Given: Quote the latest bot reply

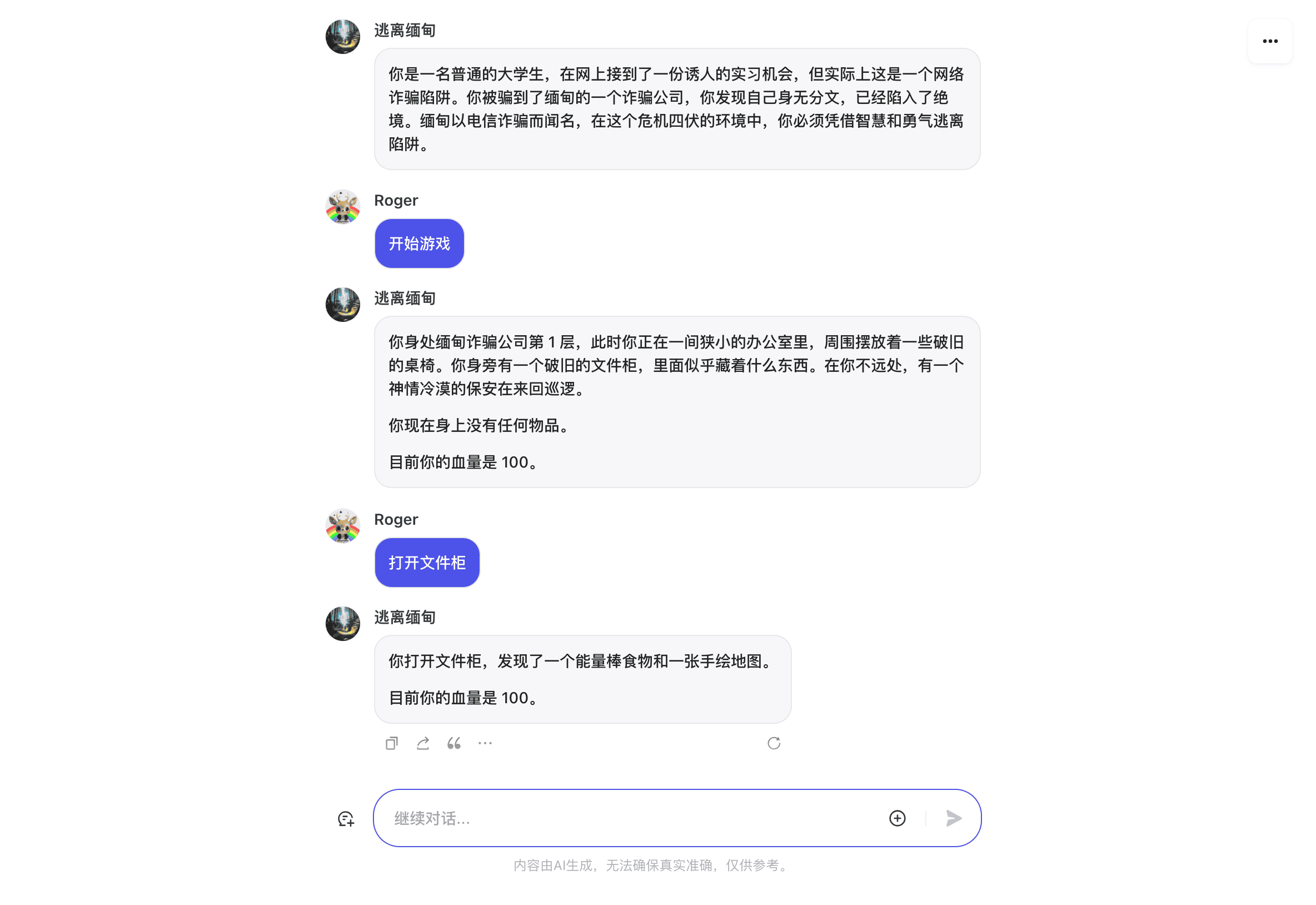Looking at the screenshot, I should click(x=454, y=743).
